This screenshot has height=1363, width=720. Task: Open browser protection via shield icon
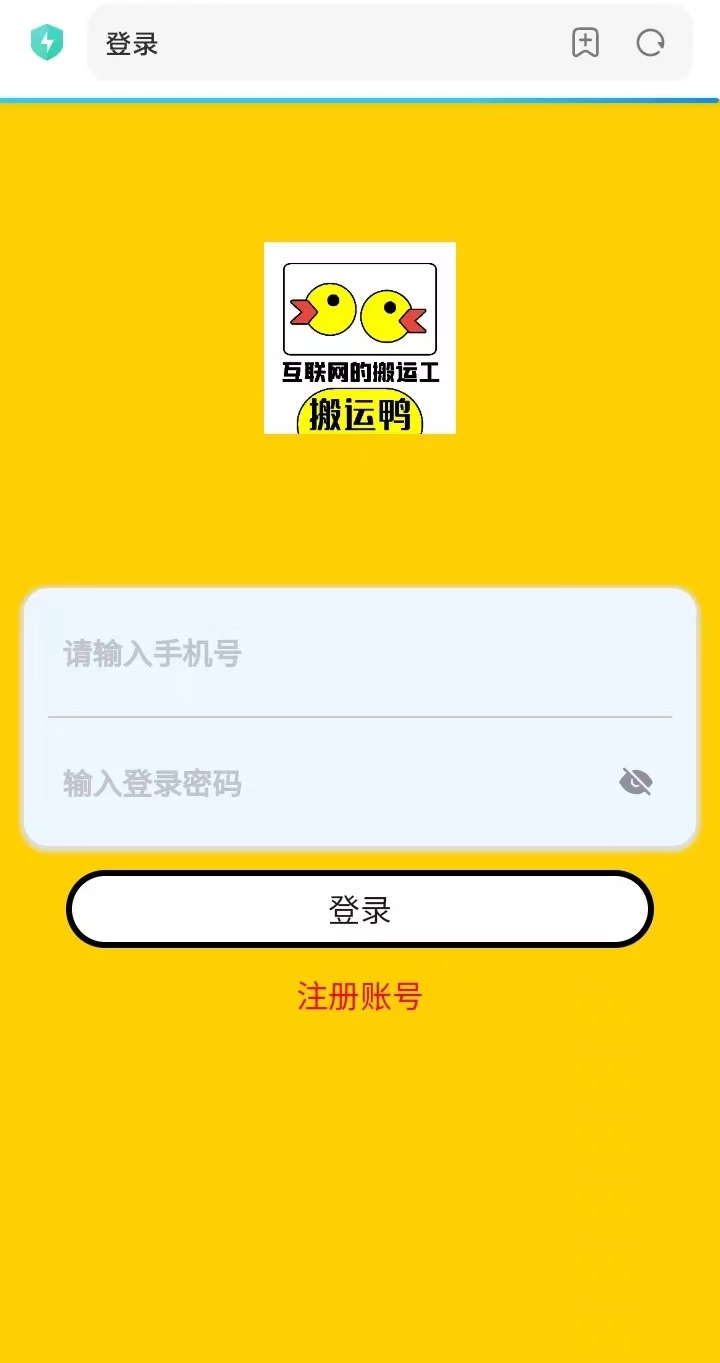pos(46,43)
